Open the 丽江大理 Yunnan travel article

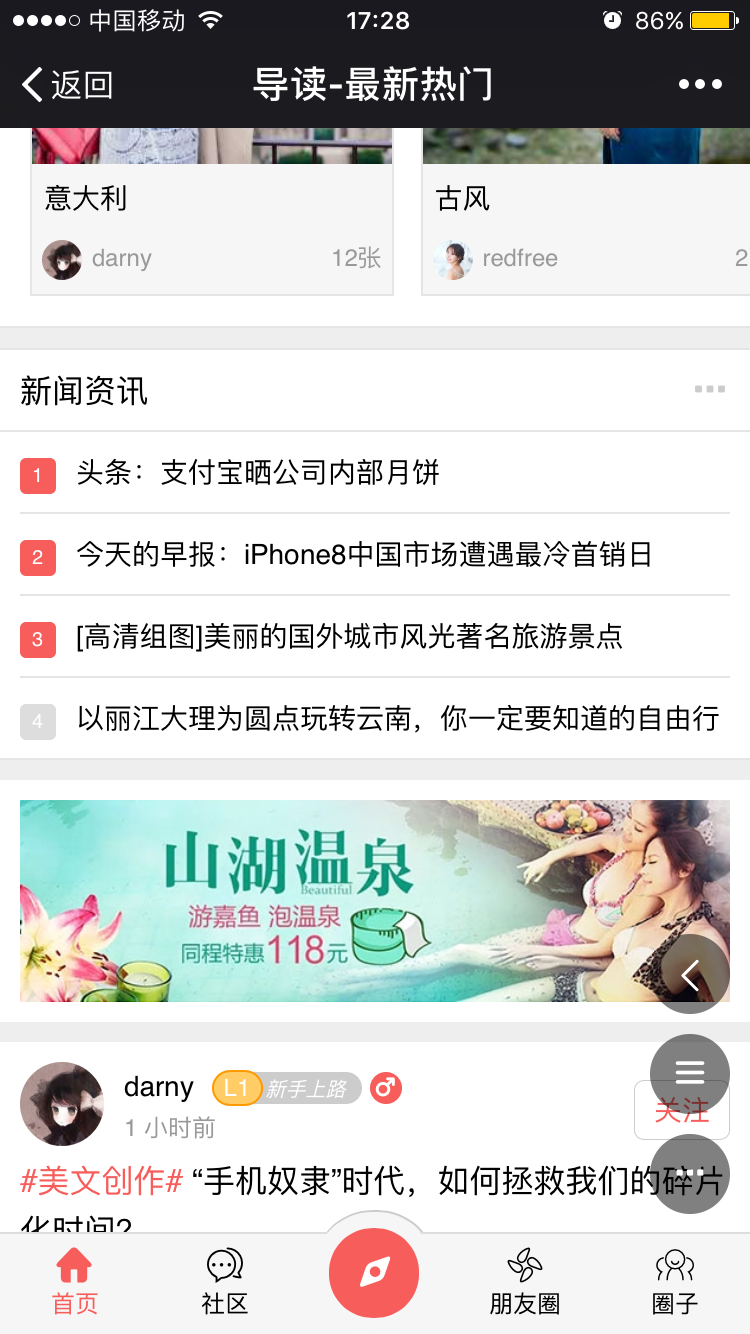(x=397, y=719)
